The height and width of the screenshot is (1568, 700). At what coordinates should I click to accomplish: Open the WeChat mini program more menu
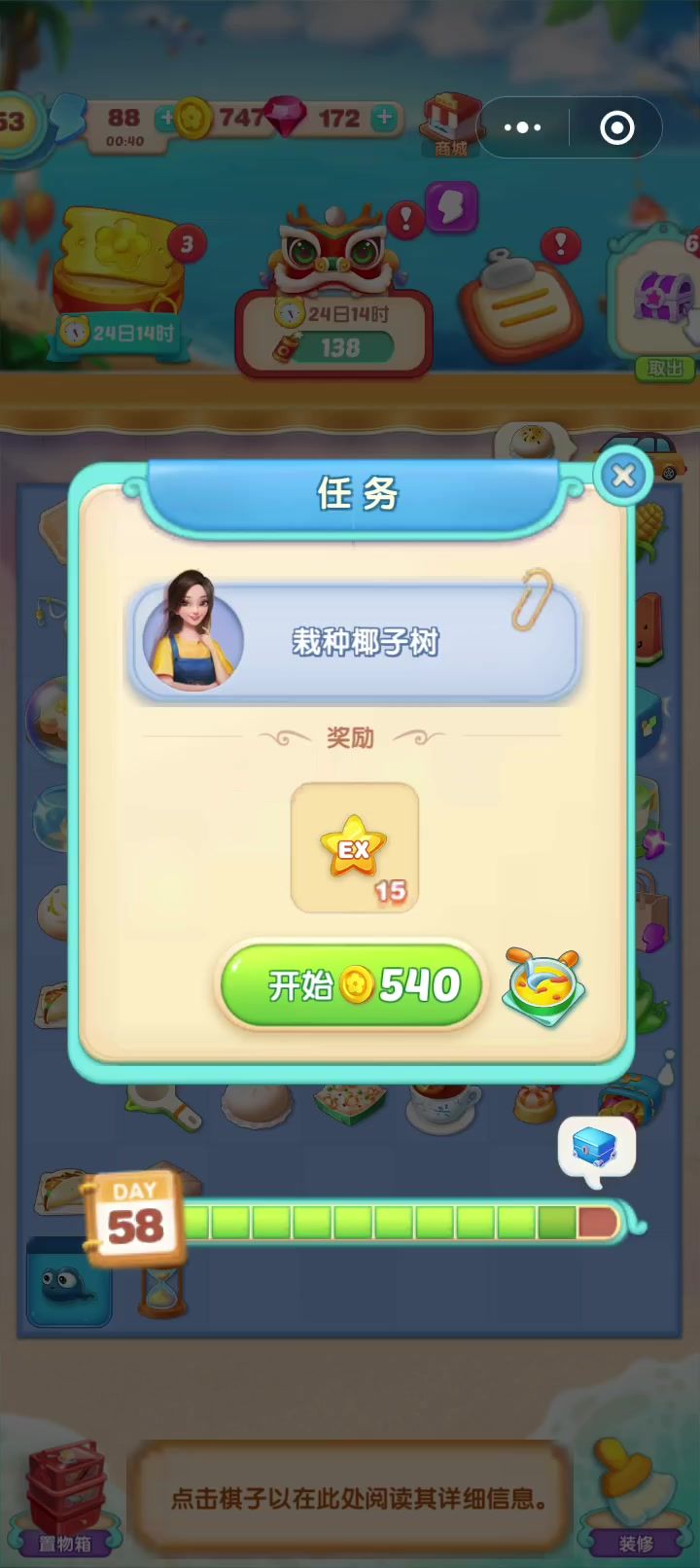click(523, 127)
